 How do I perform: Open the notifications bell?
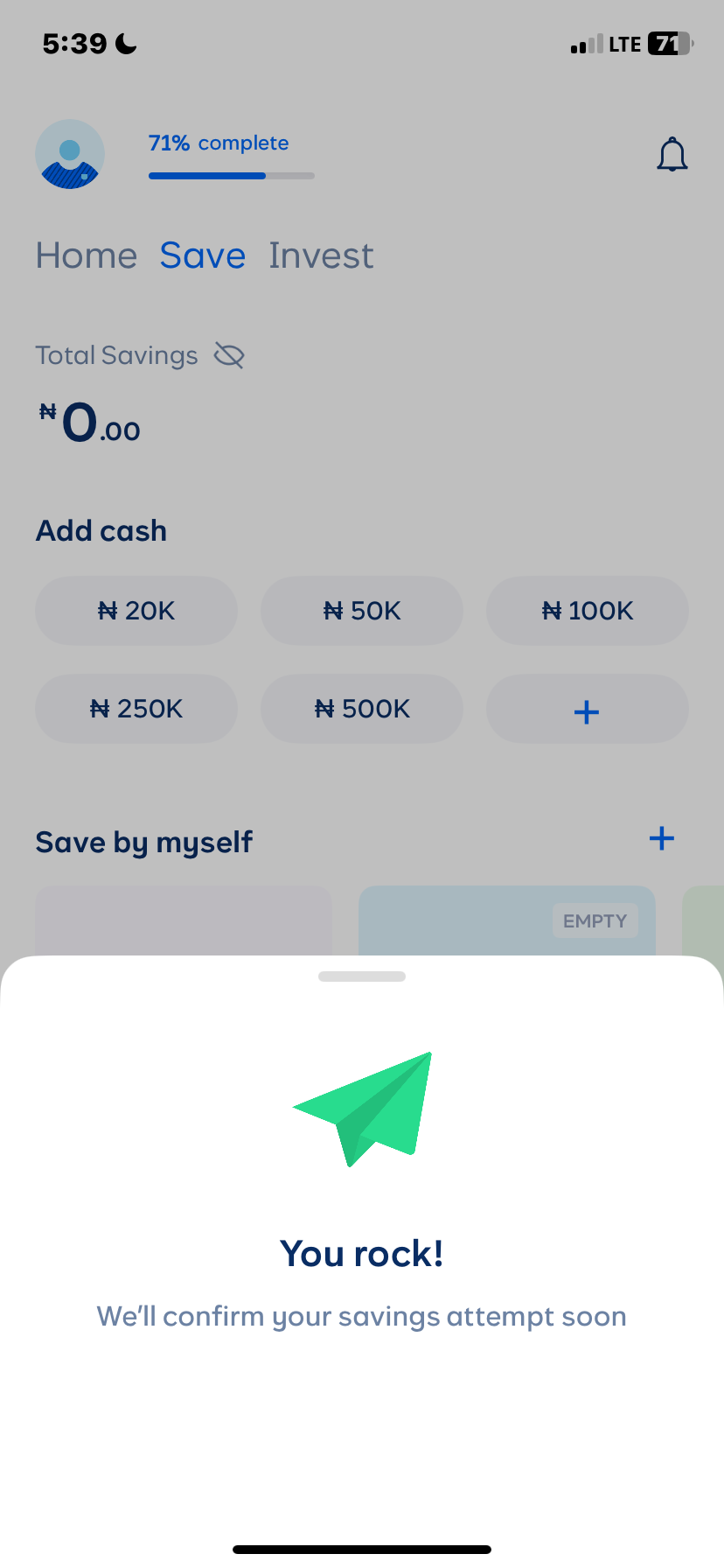pos(672,153)
